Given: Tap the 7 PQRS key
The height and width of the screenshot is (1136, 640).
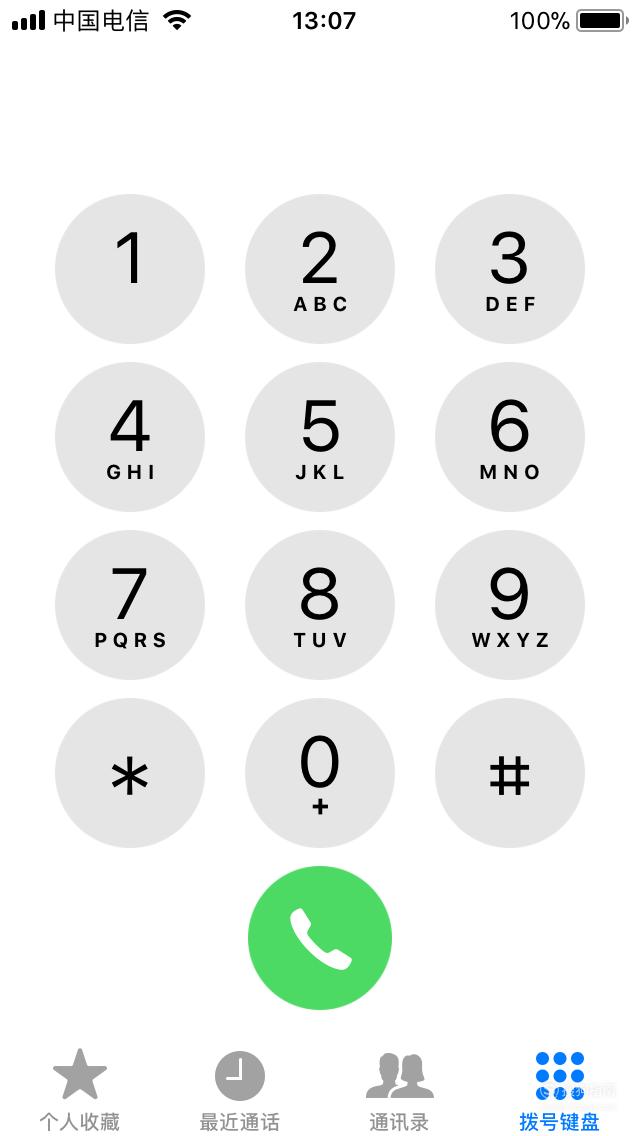Looking at the screenshot, I should coord(130,605).
